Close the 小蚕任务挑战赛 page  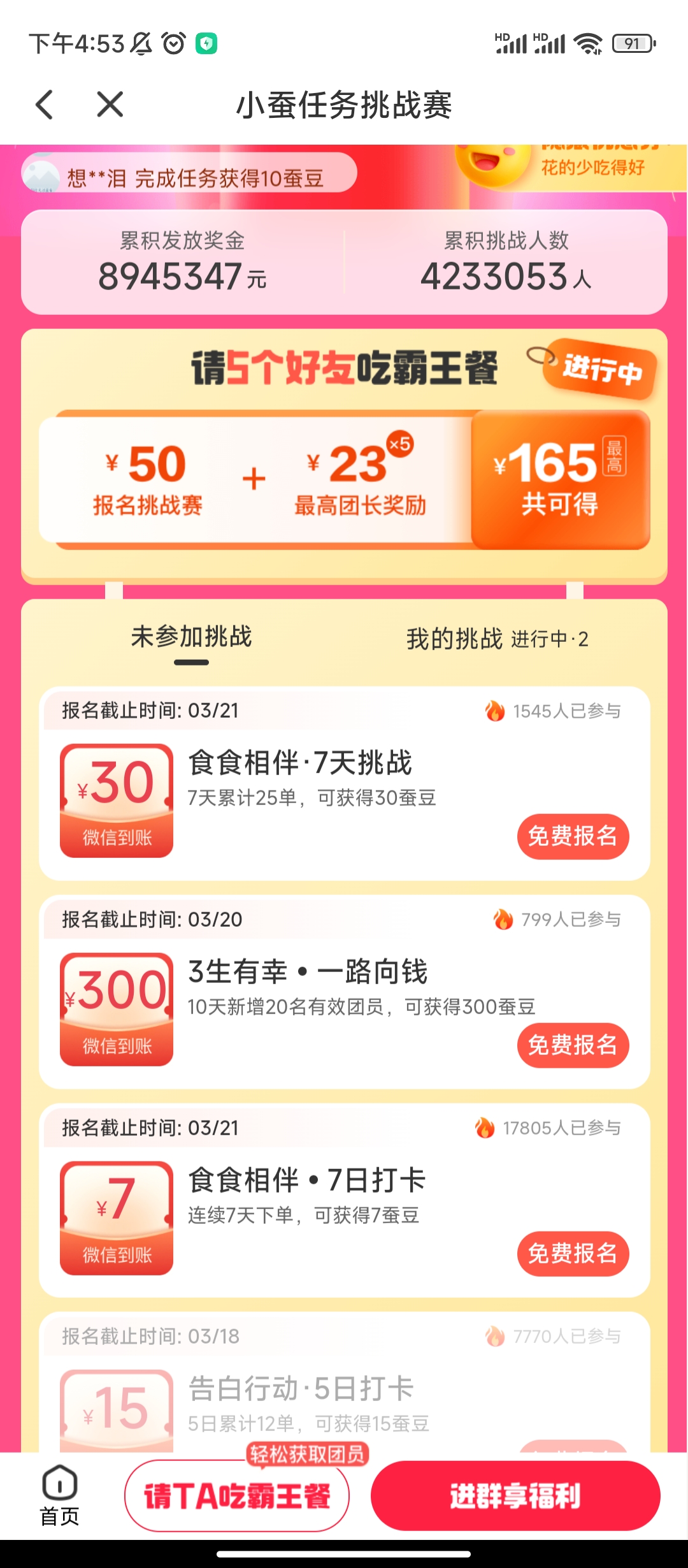coord(110,105)
